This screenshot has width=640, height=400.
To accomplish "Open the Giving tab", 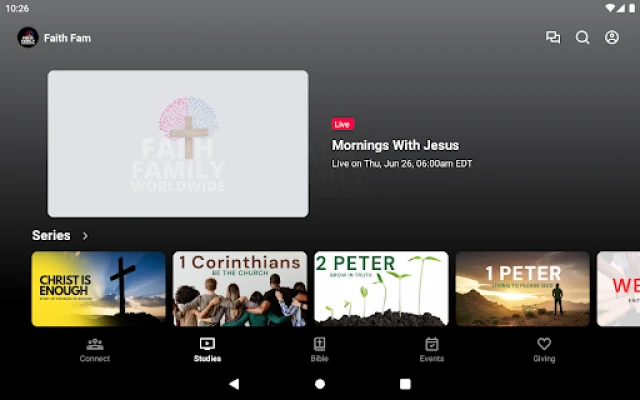I will pyautogui.click(x=544, y=349).
